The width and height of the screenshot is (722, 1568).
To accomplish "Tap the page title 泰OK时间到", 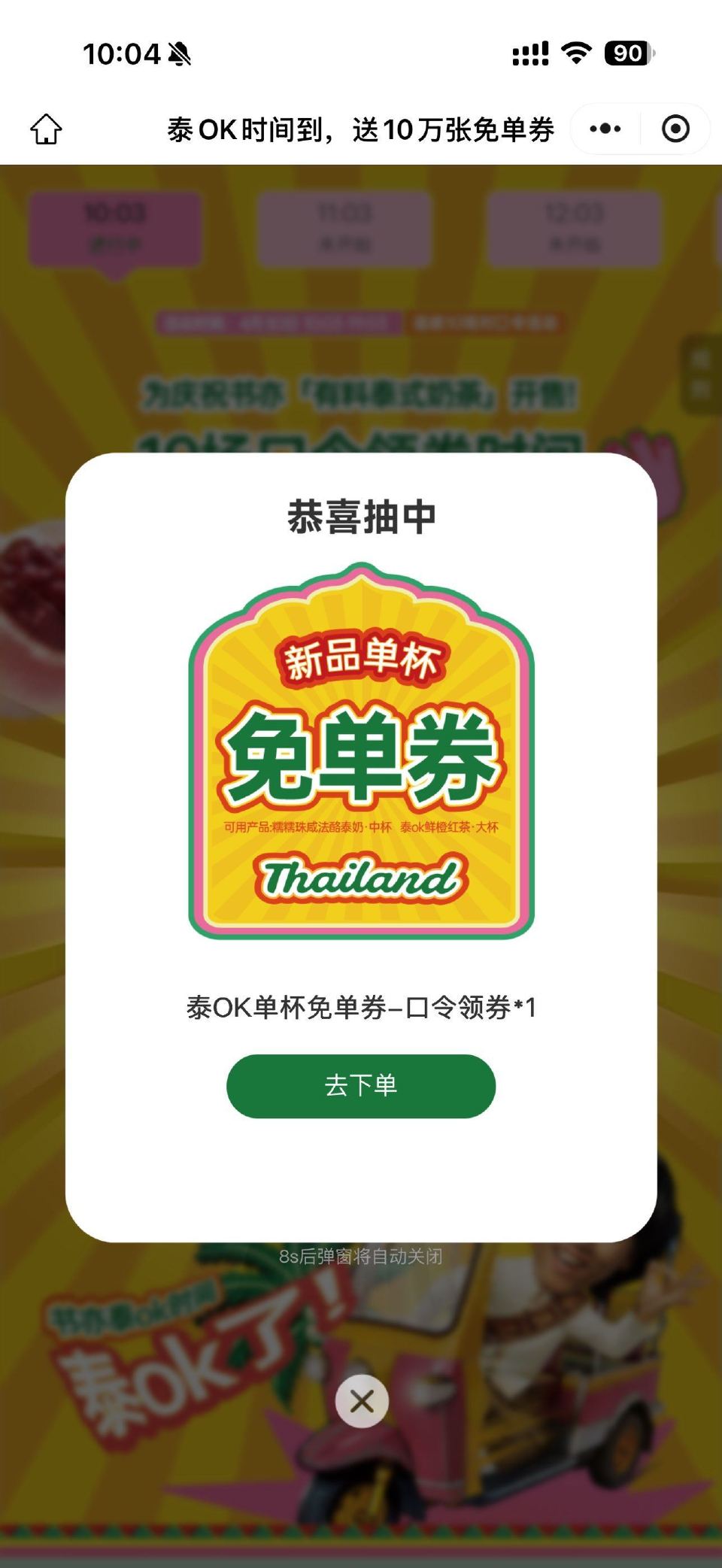I will (361, 129).
